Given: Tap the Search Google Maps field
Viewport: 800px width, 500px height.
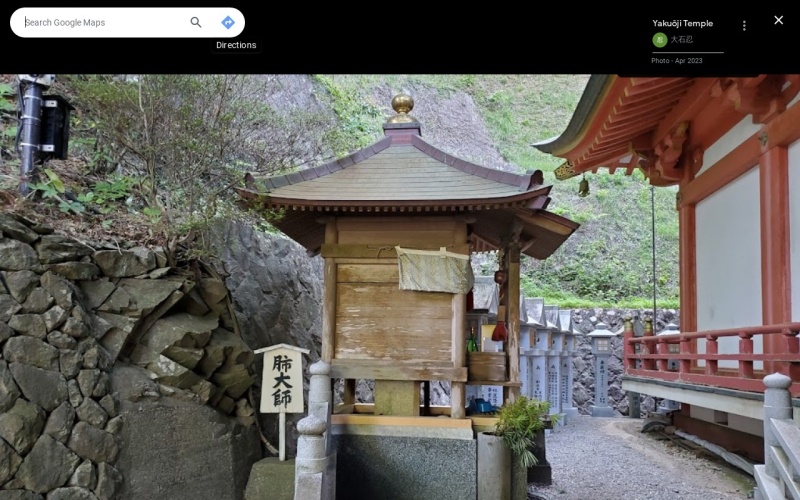Looking at the screenshot, I should 100,22.
